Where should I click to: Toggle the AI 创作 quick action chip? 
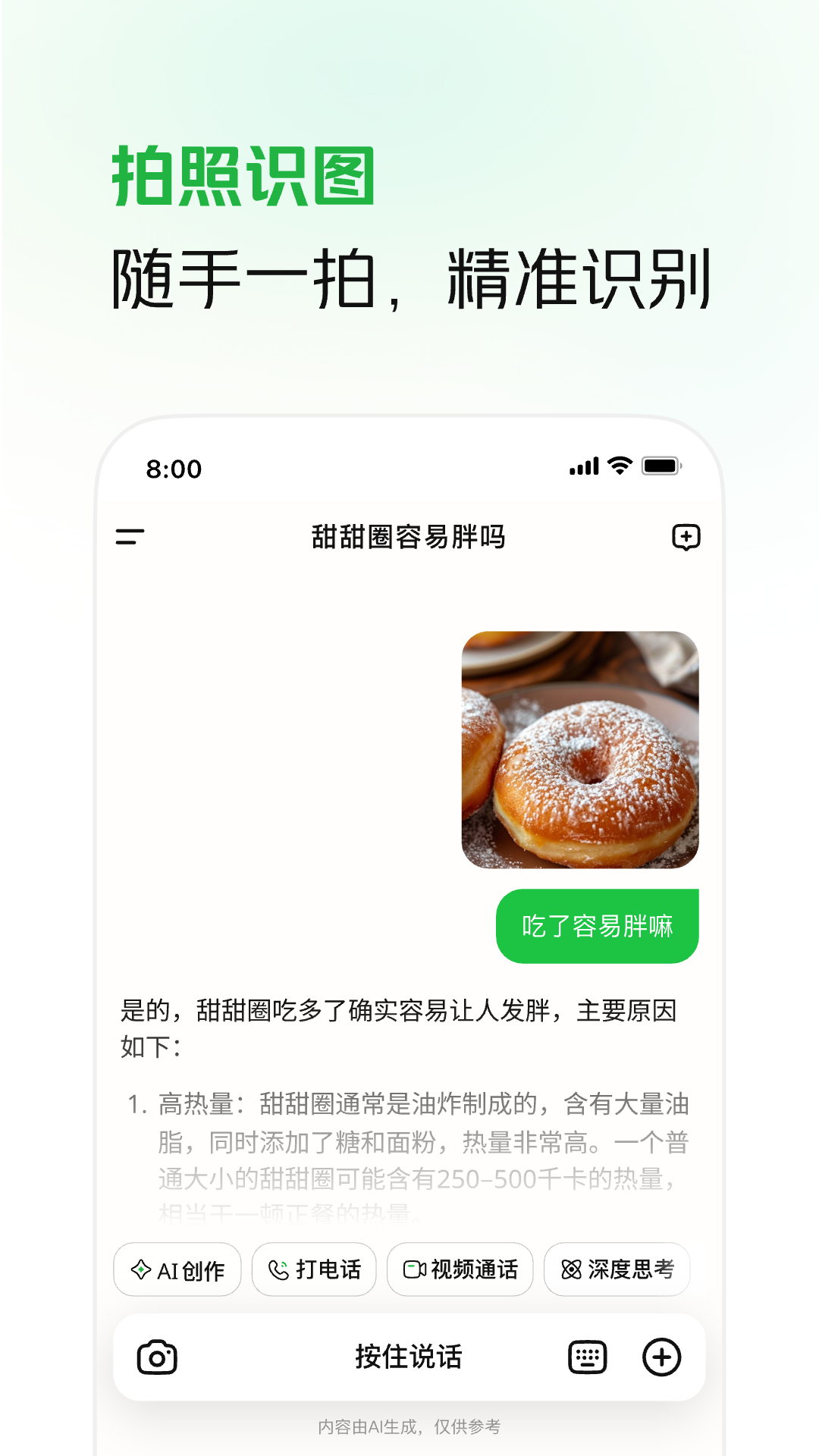[177, 1269]
